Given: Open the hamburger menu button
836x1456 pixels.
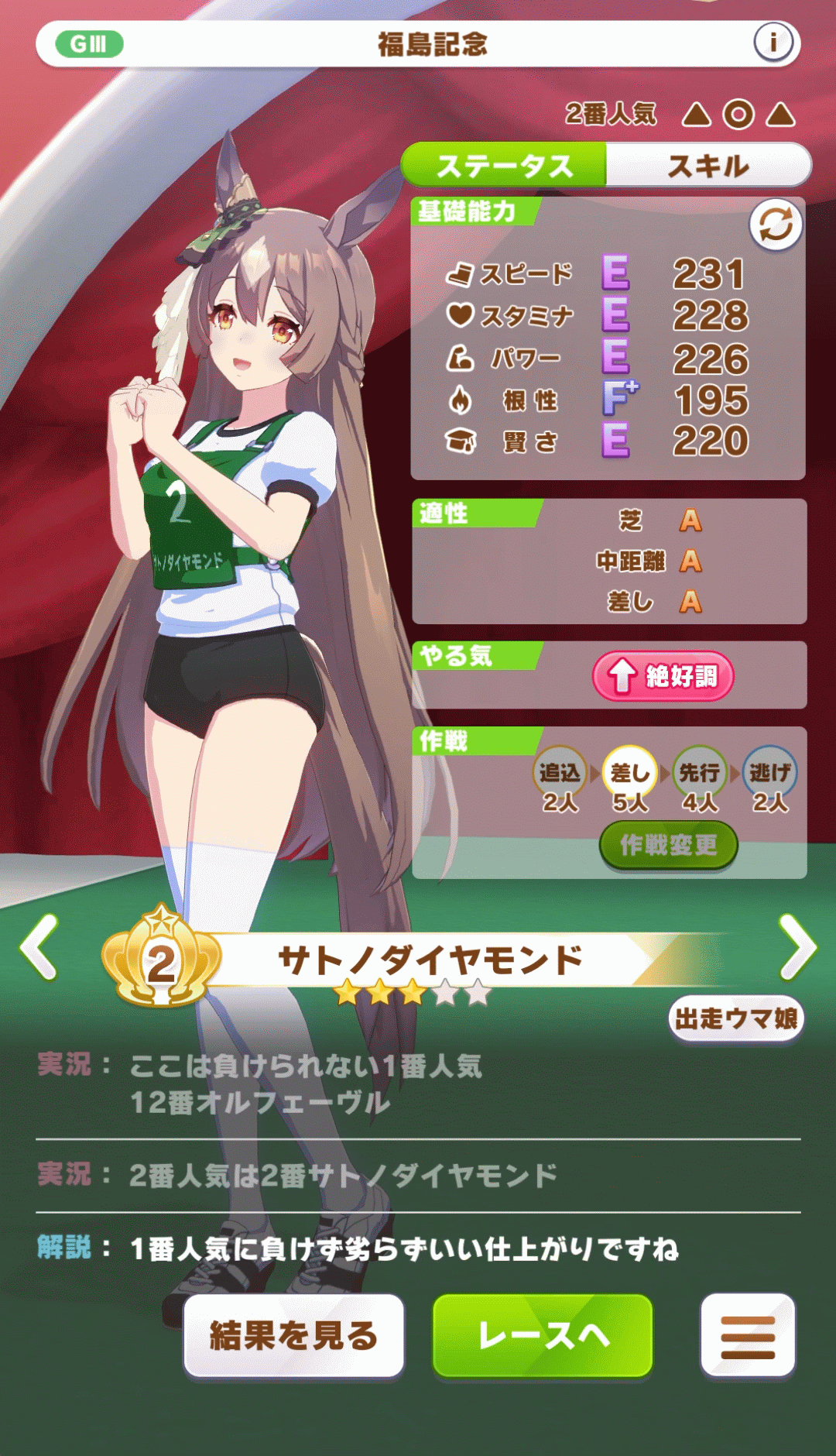Looking at the screenshot, I should click(x=748, y=1335).
